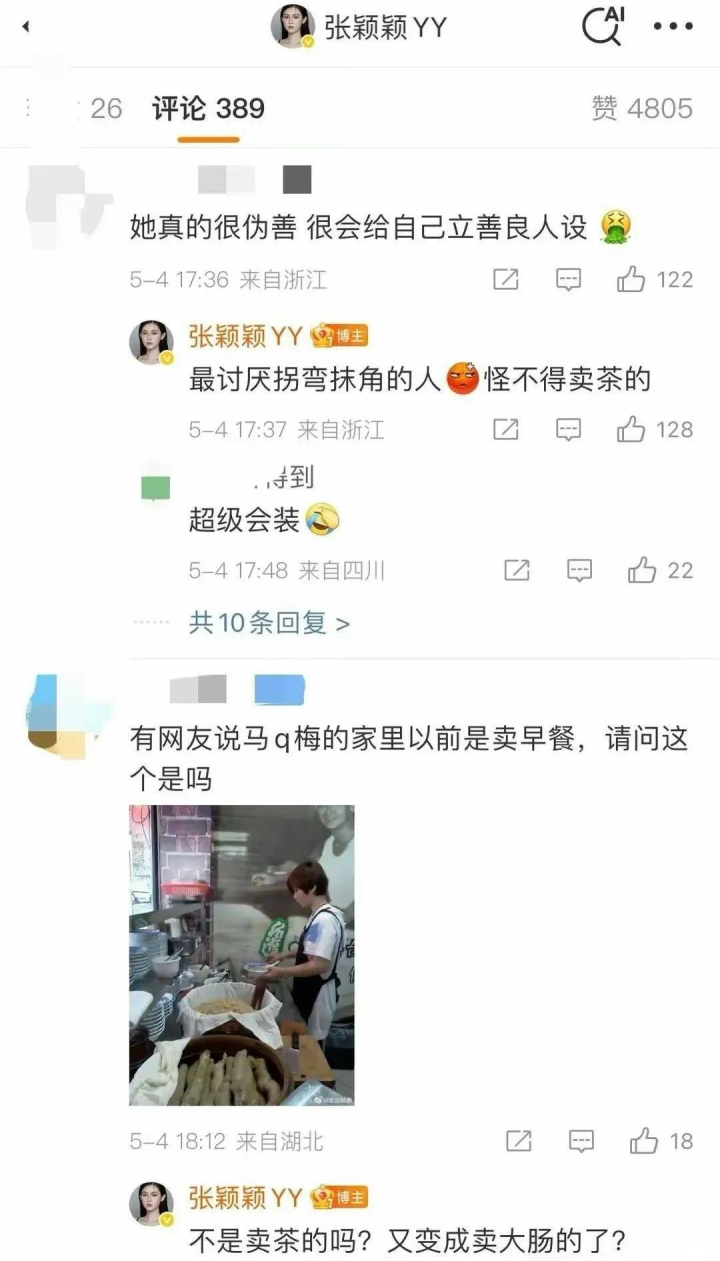Open the three-dot overflow menu

[x=673, y=27]
